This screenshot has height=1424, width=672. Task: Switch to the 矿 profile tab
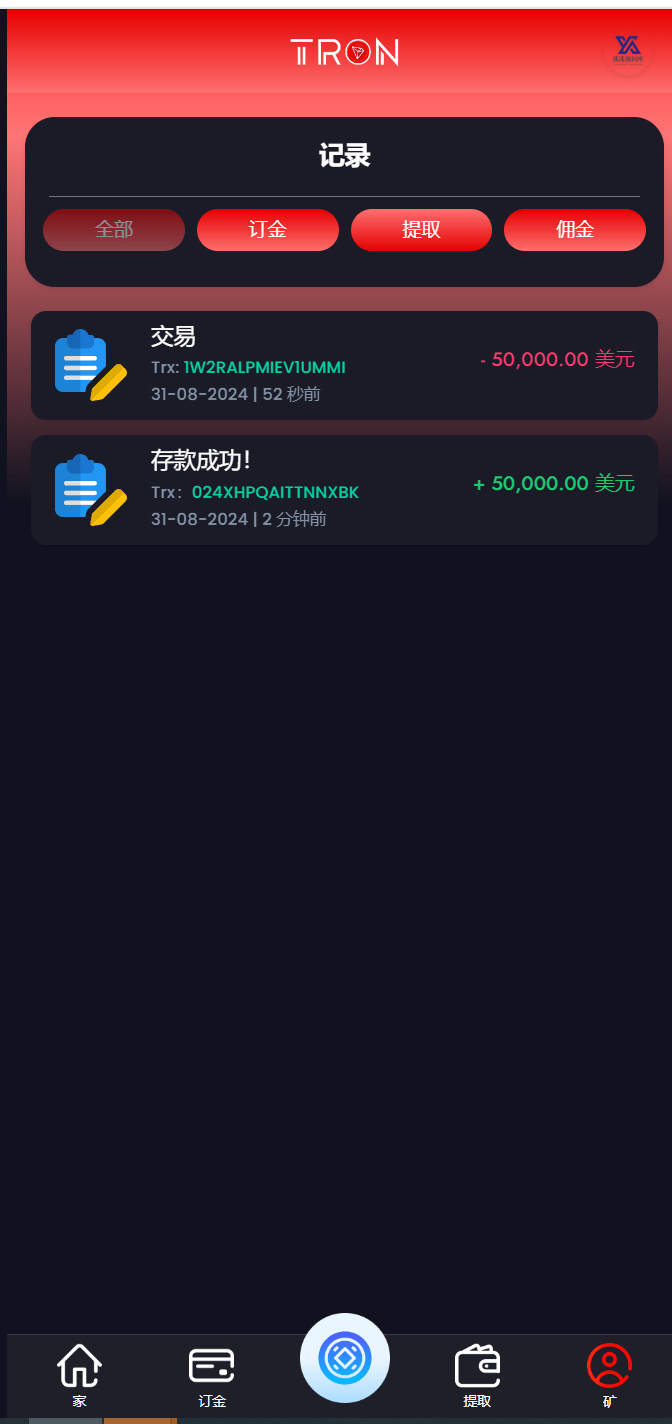pos(609,1374)
